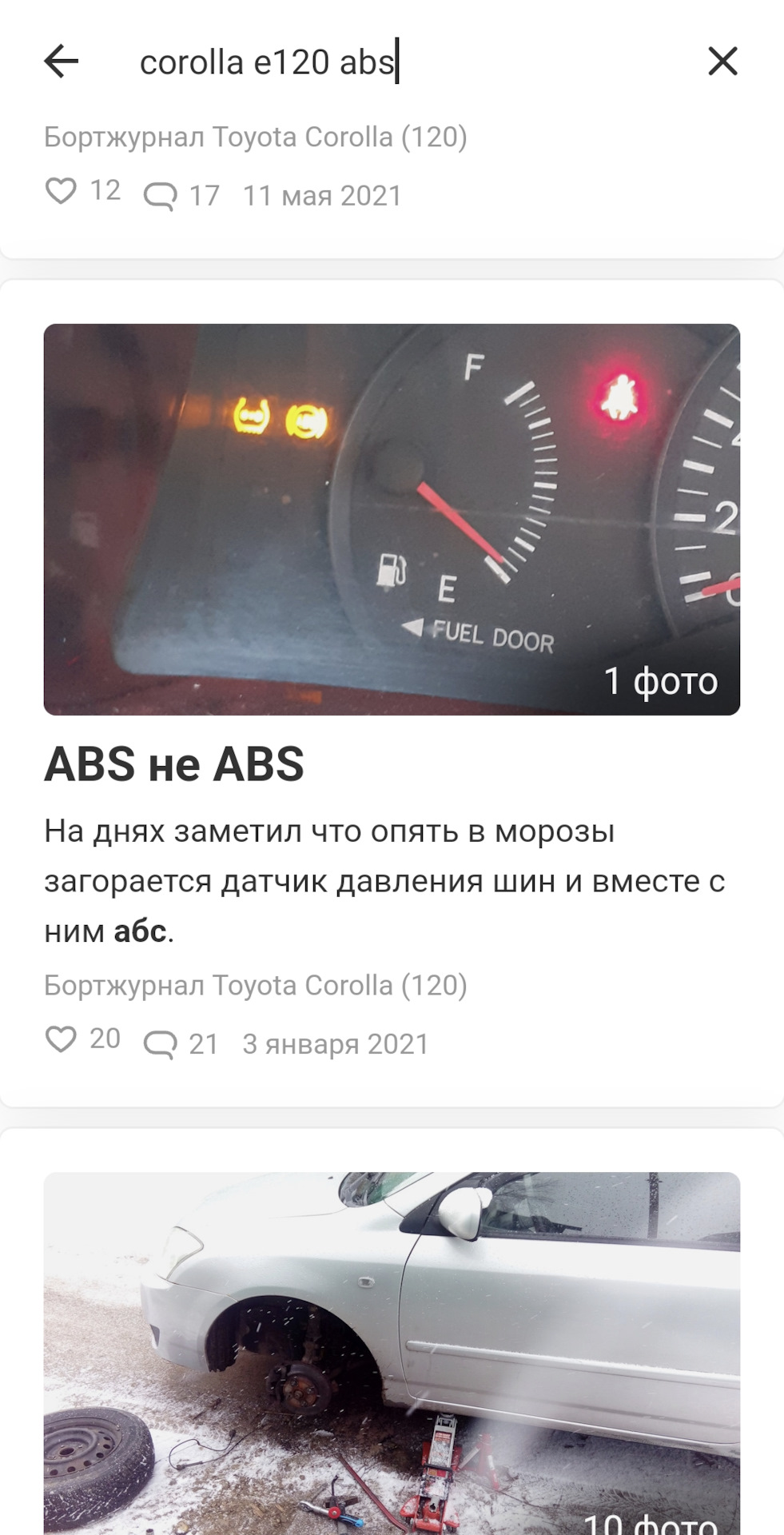Open the dashboard photo of ABS не ABS post
The width and height of the screenshot is (784, 1535).
(x=392, y=519)
